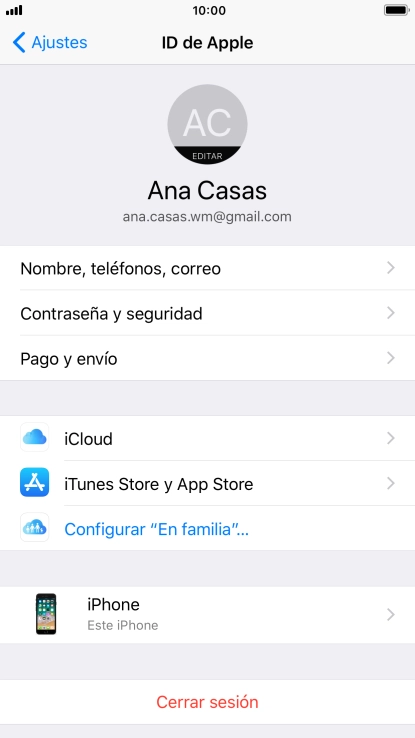Open Contraseña y seguridad settings

(x=208, y=313)
